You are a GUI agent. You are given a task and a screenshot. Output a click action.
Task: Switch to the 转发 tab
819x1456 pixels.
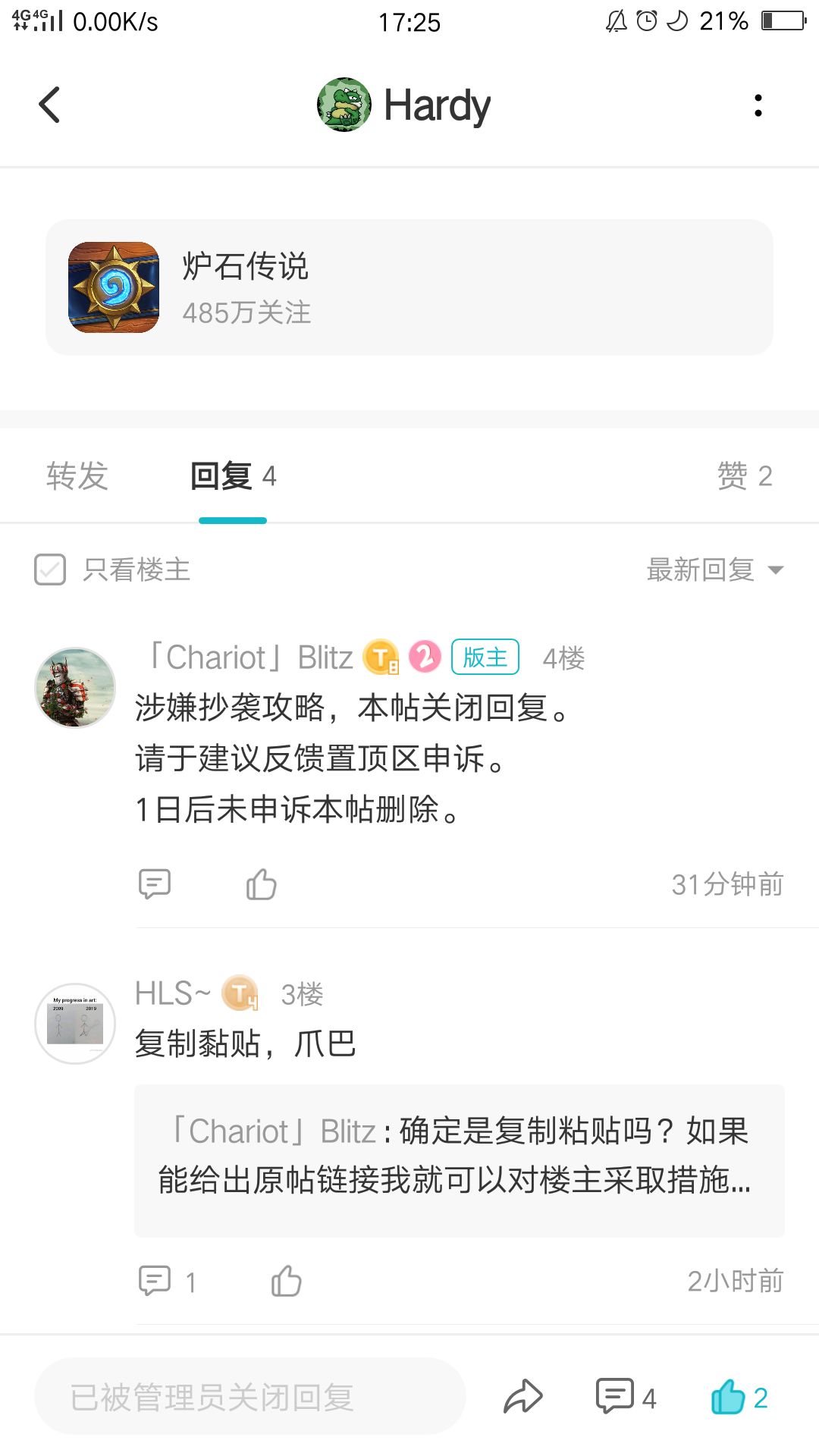pyautogui.click(x=77, y=476)
